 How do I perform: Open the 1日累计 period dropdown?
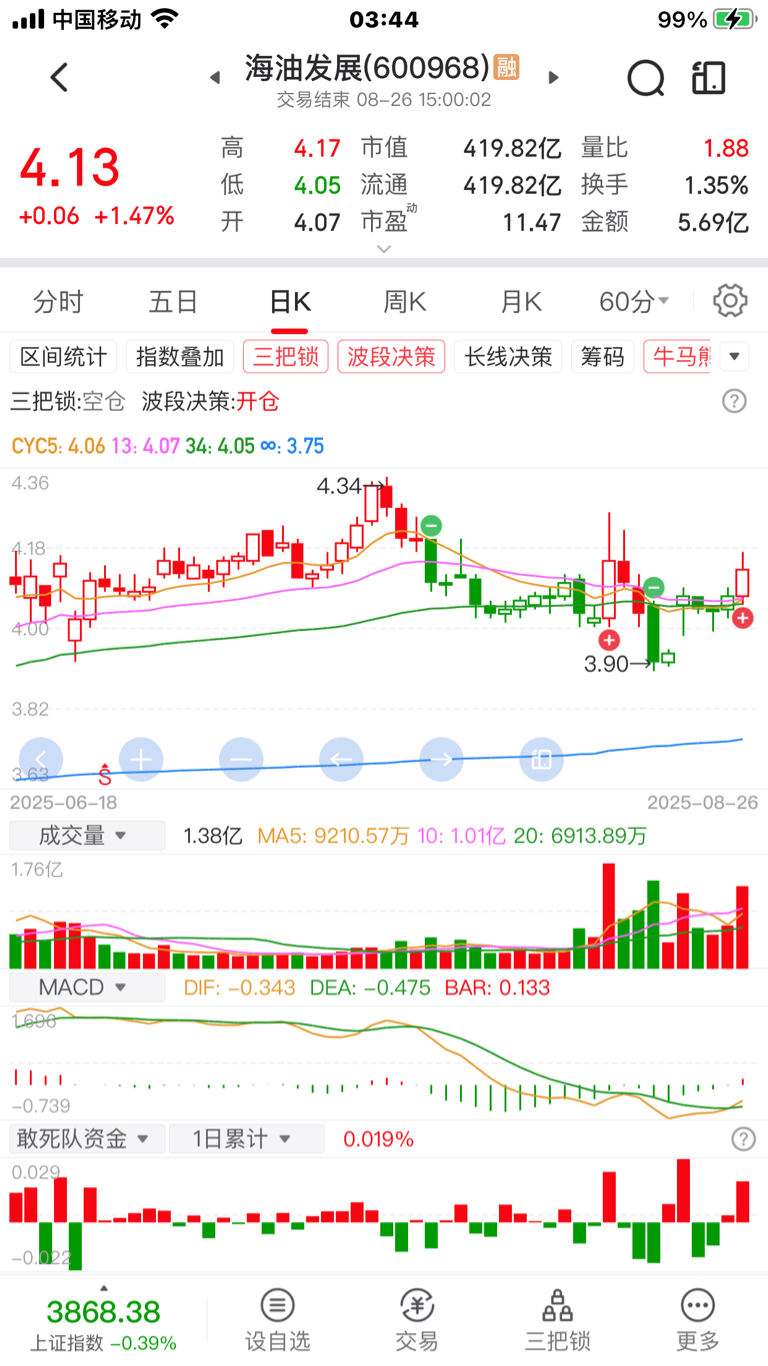[x=246, y=1139]
